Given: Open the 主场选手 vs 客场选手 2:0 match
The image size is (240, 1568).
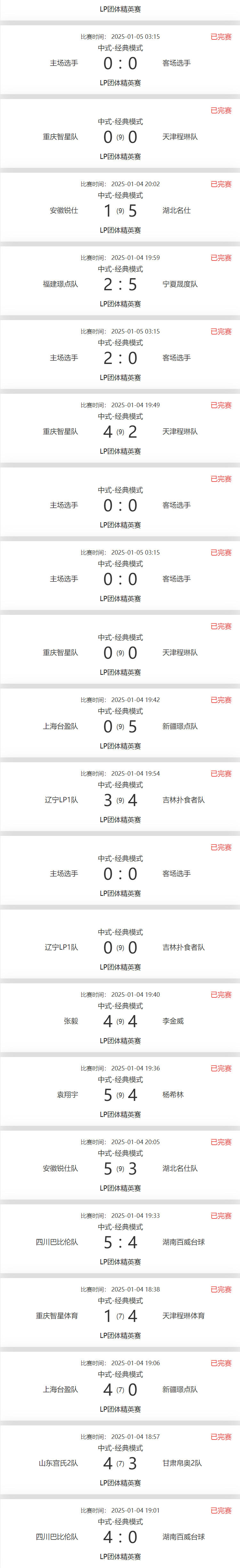Looking at the screenshot, I should tap(120, 358).
